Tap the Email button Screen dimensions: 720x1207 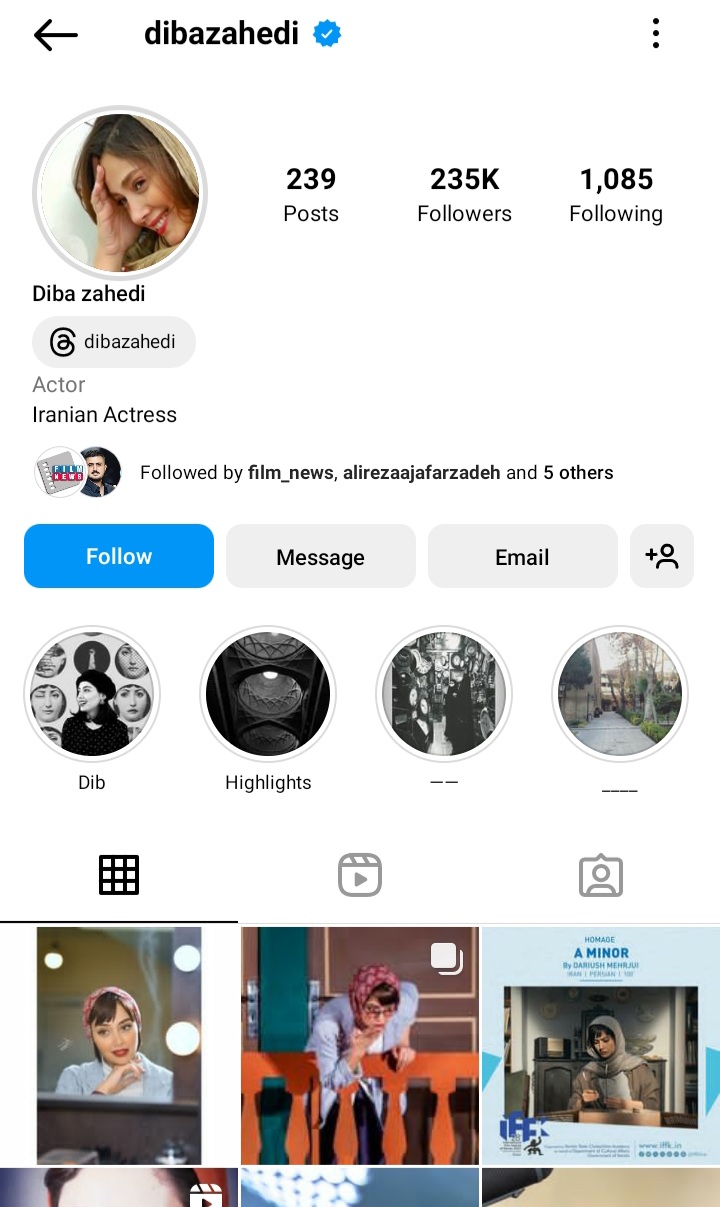522,556
